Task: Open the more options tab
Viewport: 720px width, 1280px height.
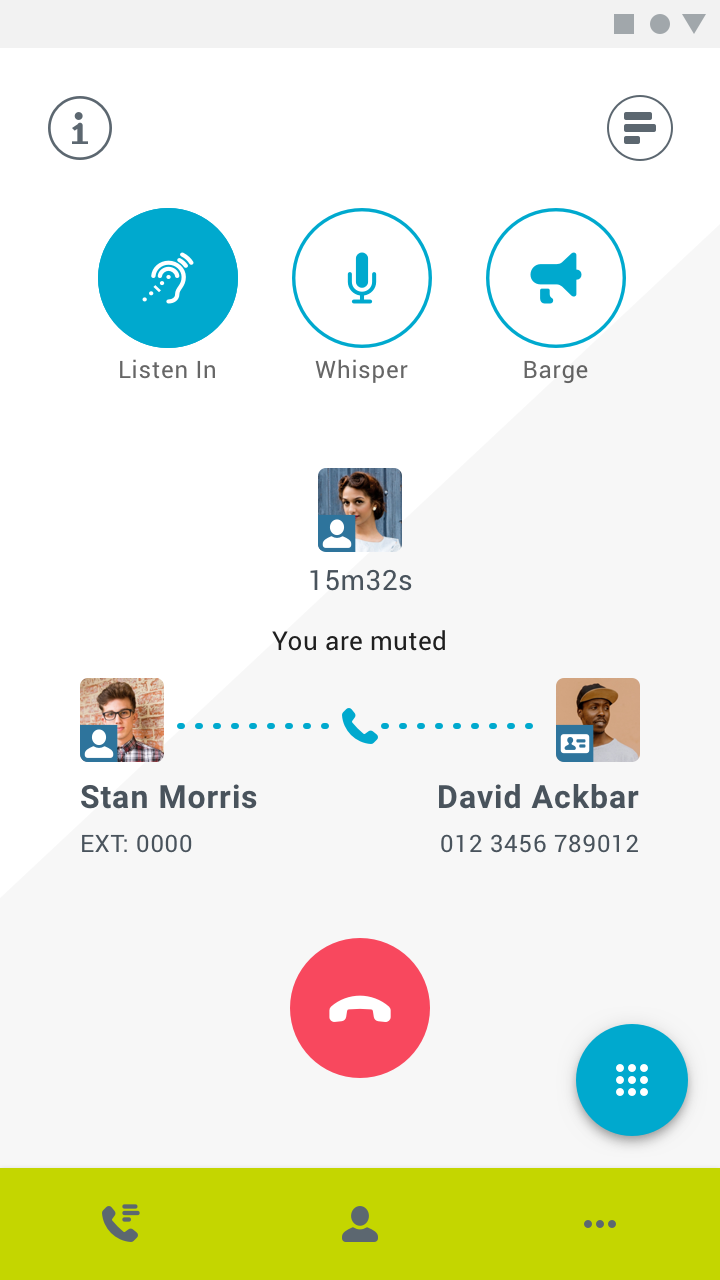Action: click(x=600, y=1224)
